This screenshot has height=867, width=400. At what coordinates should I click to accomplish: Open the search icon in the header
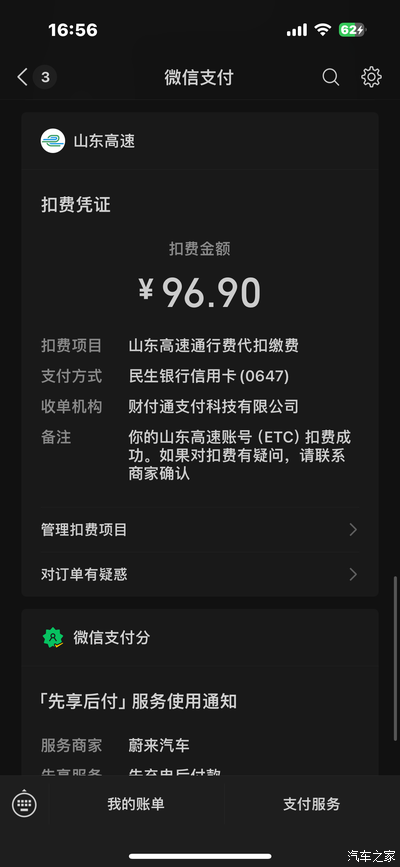[x=331, y=77]
